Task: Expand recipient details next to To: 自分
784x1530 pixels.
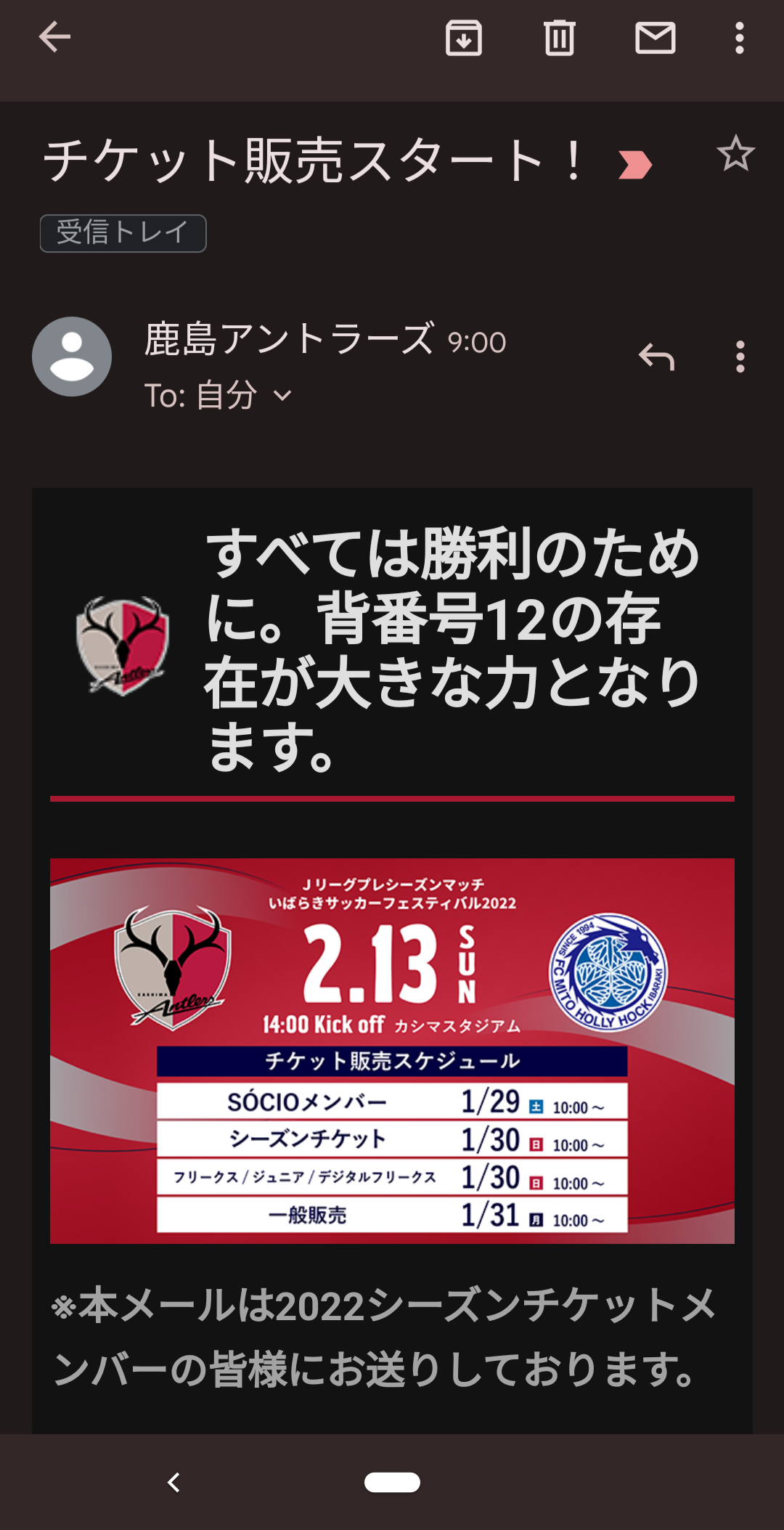Action: (282, 396)
